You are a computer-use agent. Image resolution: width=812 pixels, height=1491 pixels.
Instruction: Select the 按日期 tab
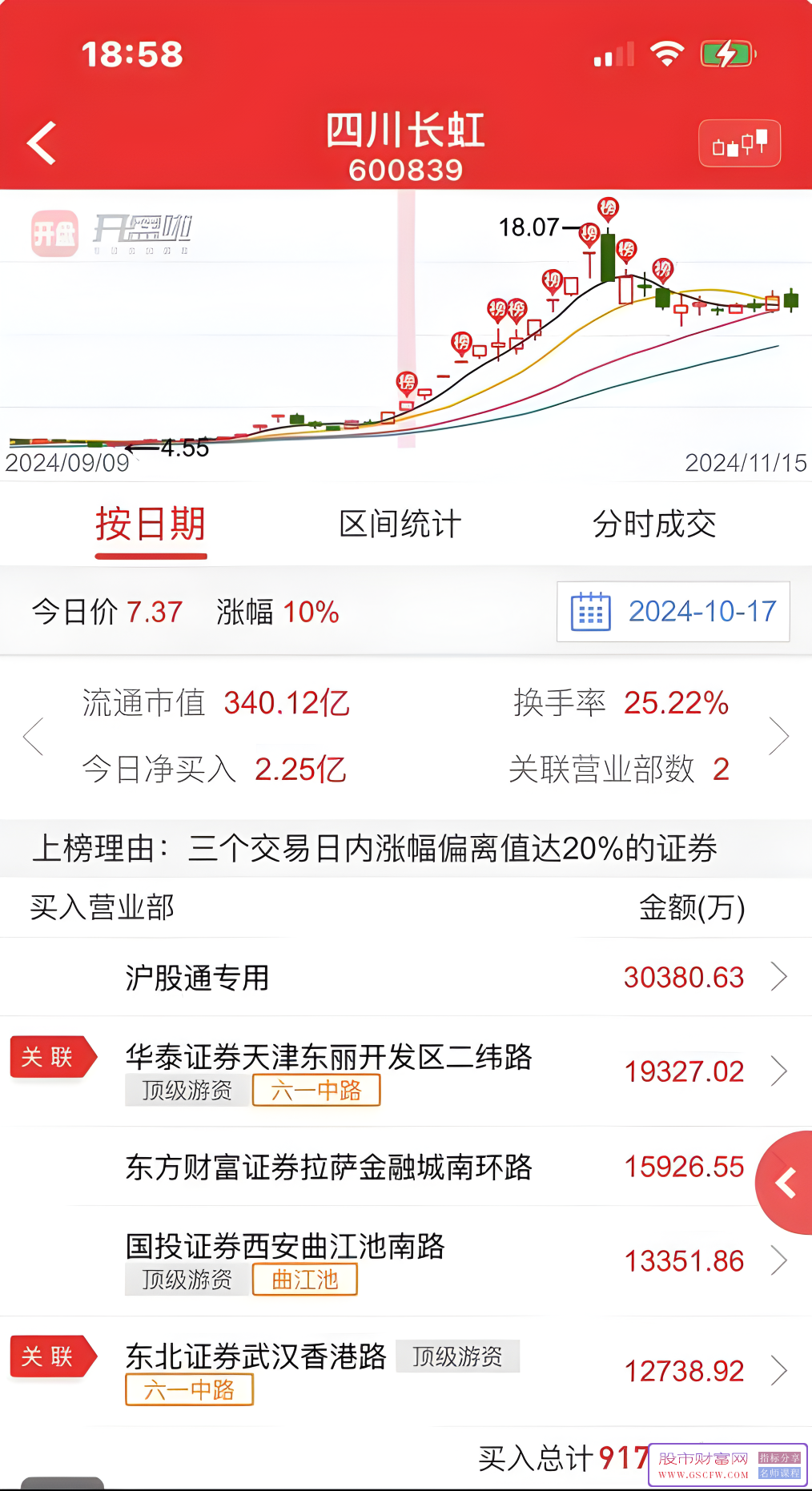point(151,524)
